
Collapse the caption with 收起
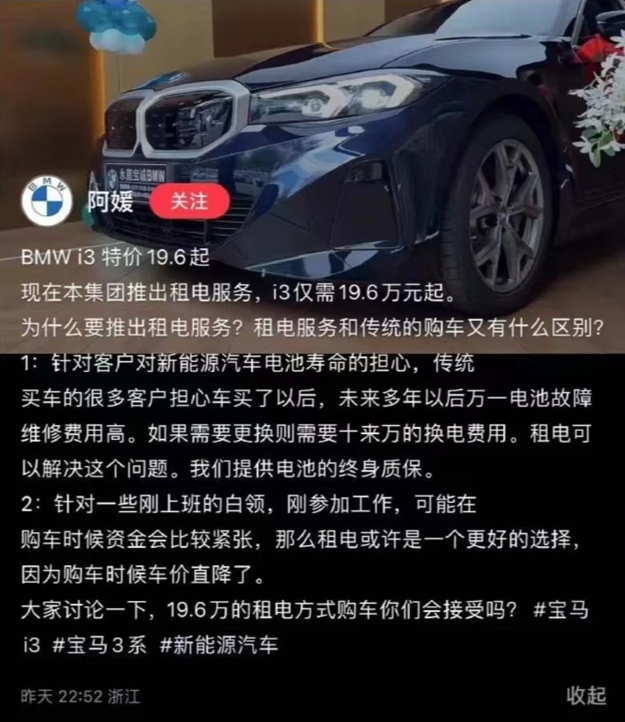click(x=585, y=695)
